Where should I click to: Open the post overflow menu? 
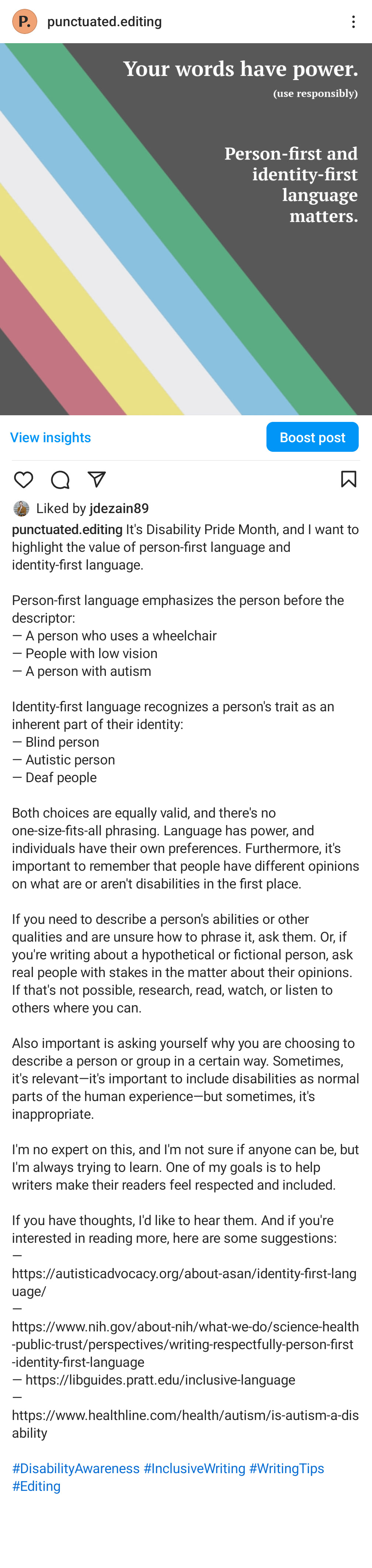pos(353,22)
